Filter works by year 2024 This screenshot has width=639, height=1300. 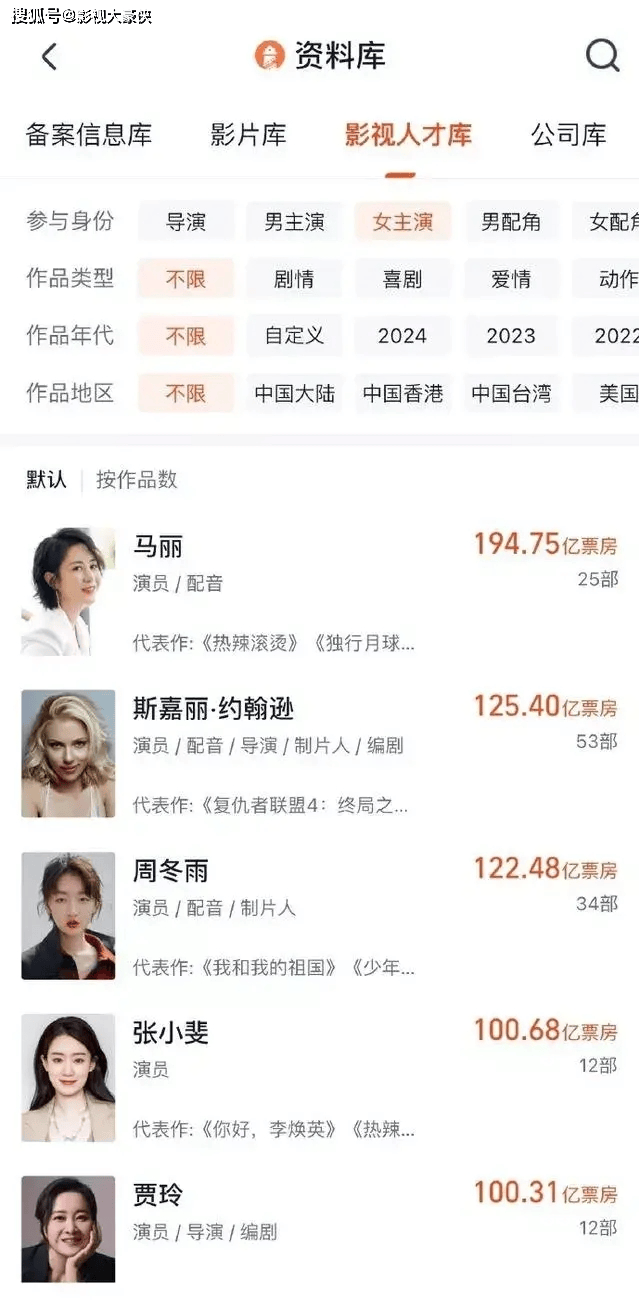[402, 336]
